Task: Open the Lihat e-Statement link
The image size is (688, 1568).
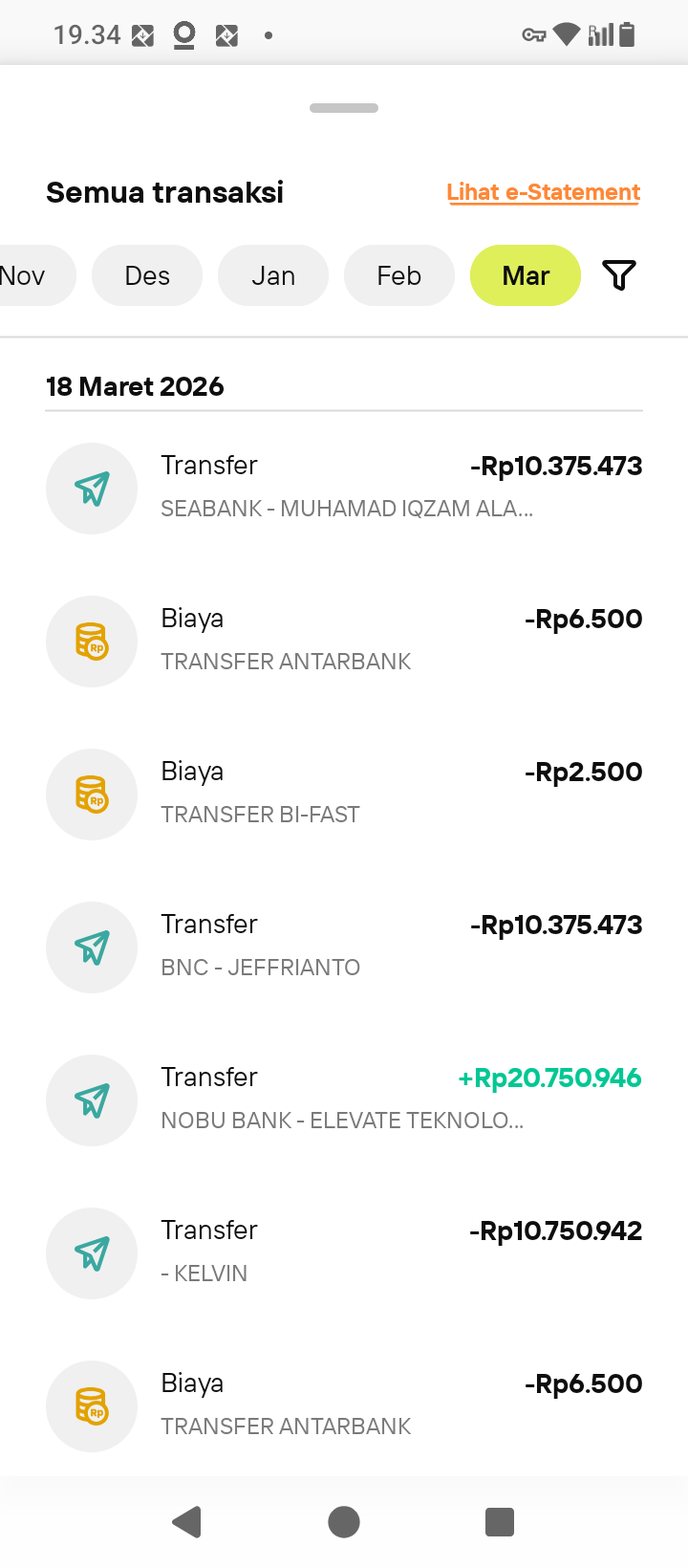Action: [x=543, y=192]
